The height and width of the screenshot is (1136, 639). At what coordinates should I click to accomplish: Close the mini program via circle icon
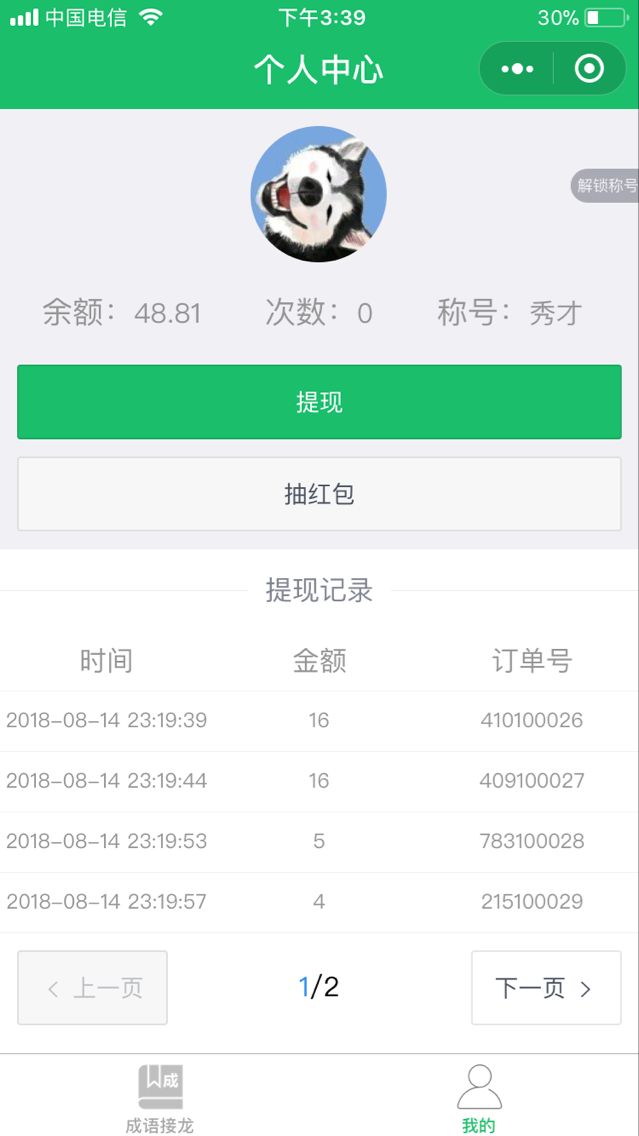click(x=589, y=69)
